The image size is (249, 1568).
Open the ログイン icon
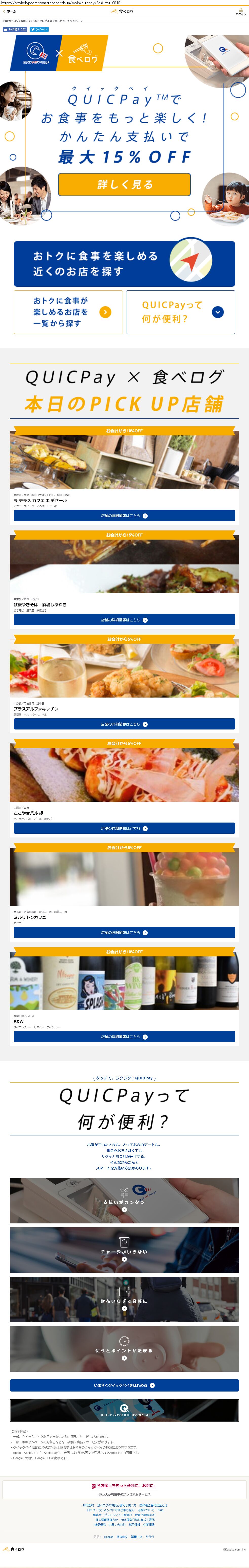point(240,12)
